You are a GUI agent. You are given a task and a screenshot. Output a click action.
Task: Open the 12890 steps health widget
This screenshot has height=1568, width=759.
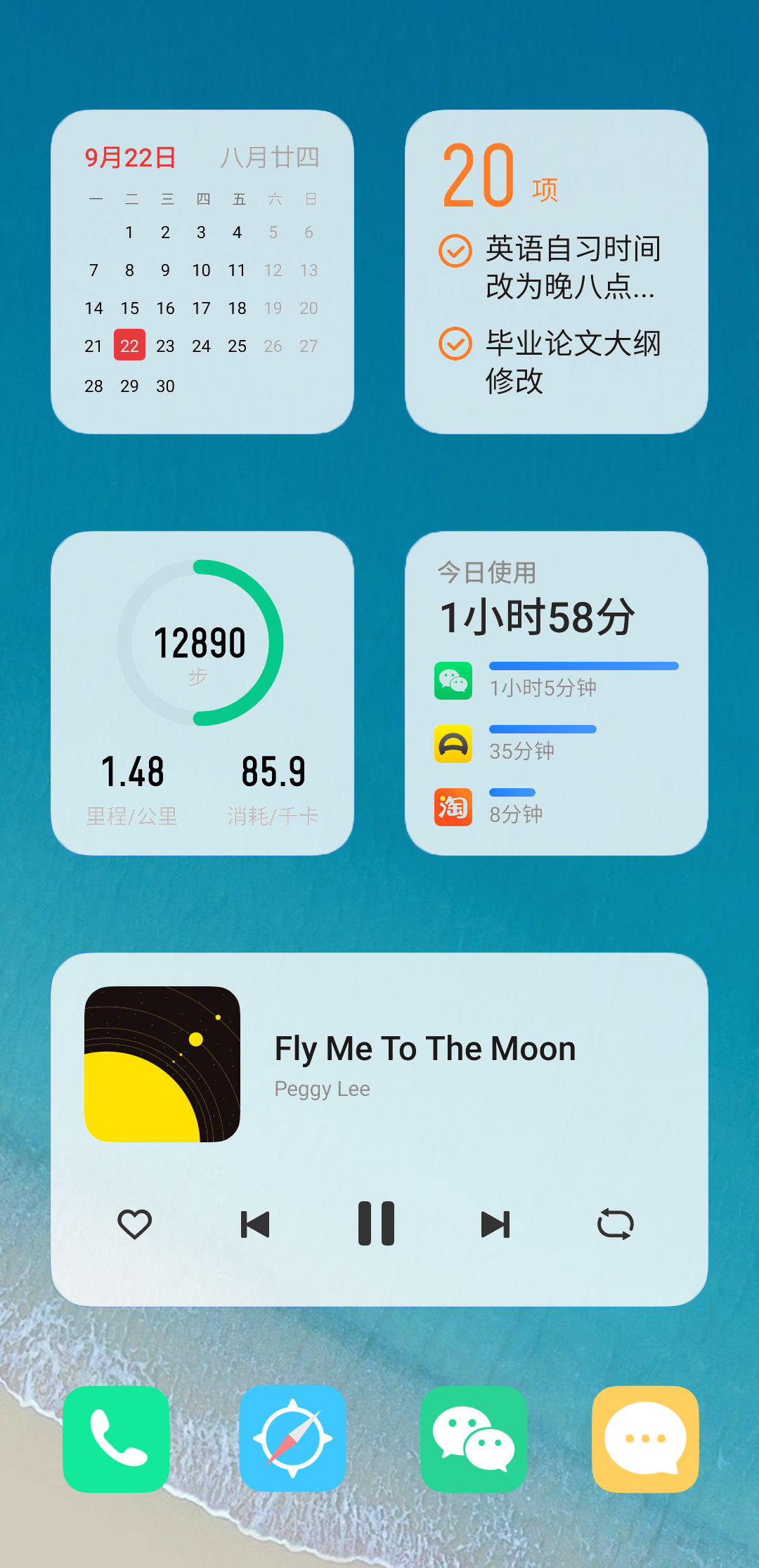click(202, 693)
